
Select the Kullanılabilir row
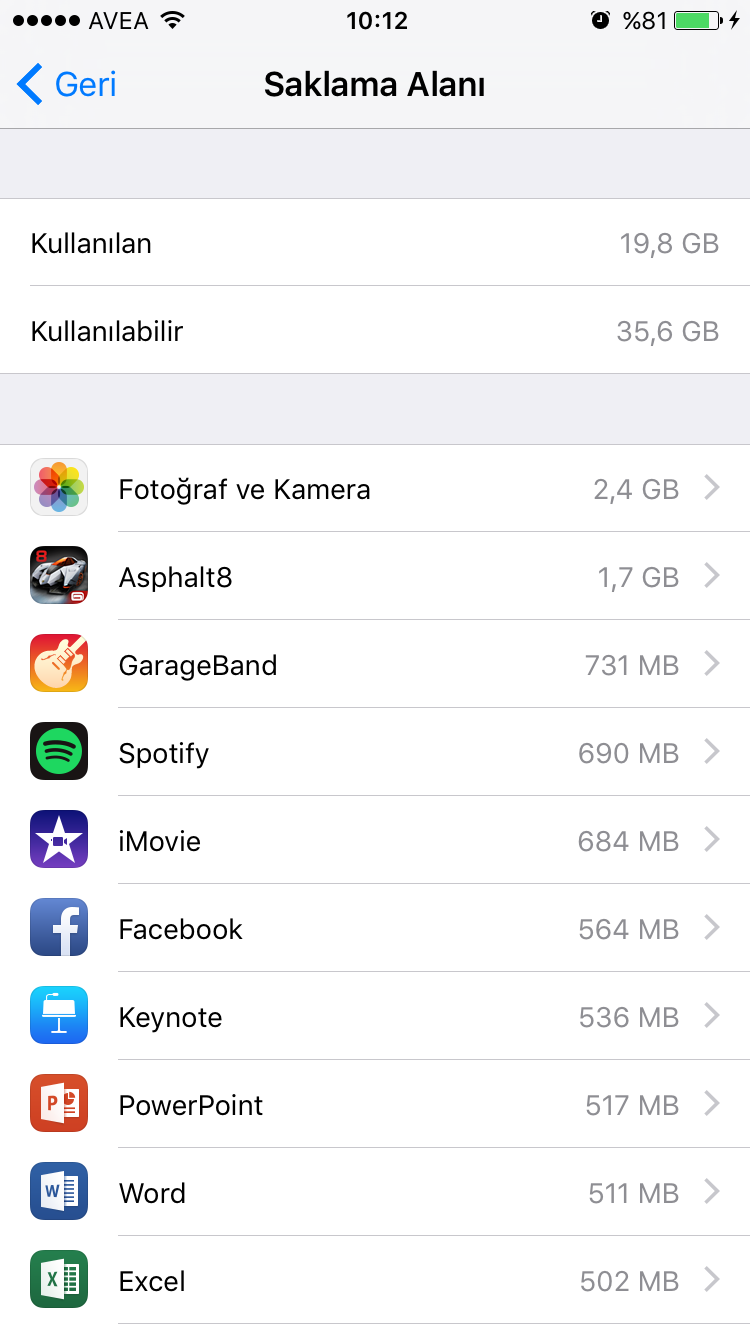[375, 331]
